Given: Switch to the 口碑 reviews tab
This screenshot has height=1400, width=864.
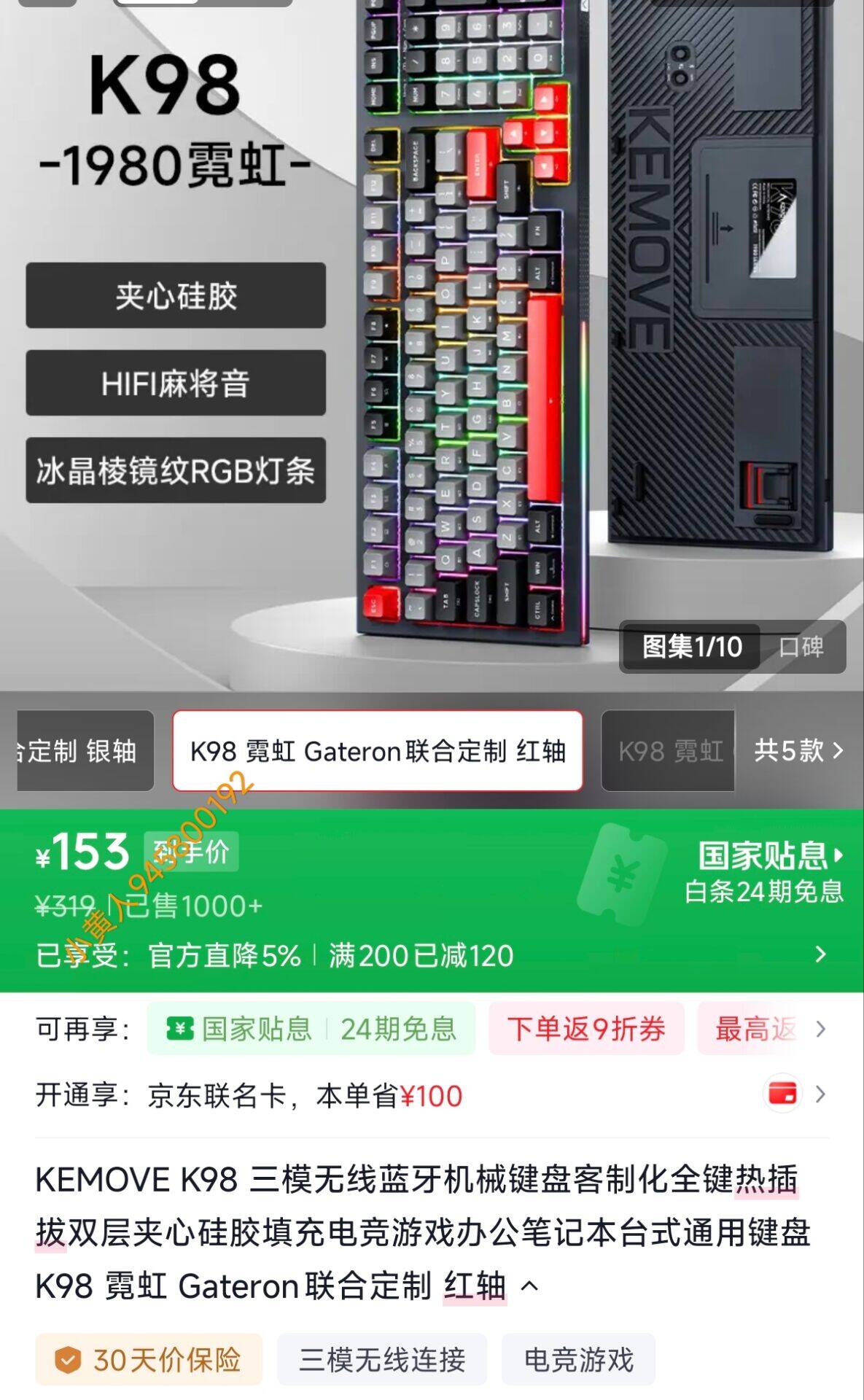Looking at the screenshot, I should pos(801,647).
